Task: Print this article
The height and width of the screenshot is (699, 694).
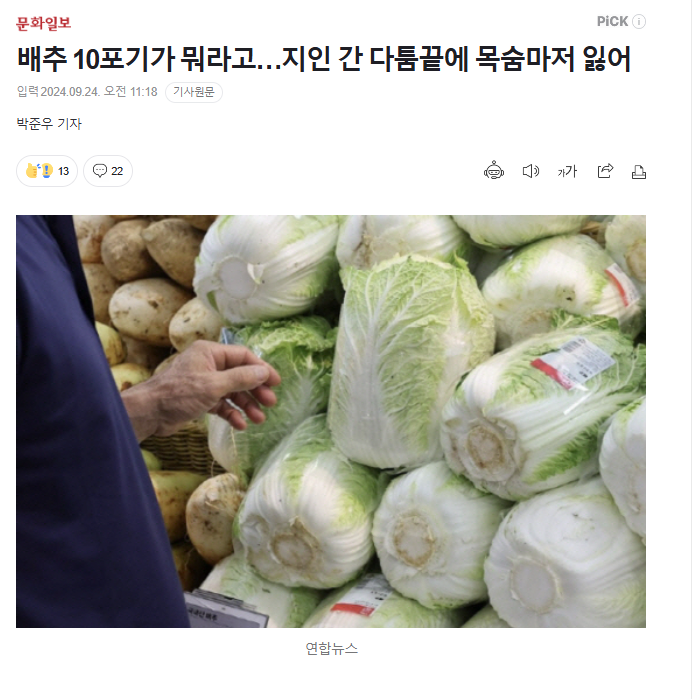Action: [x=639, y=171]
